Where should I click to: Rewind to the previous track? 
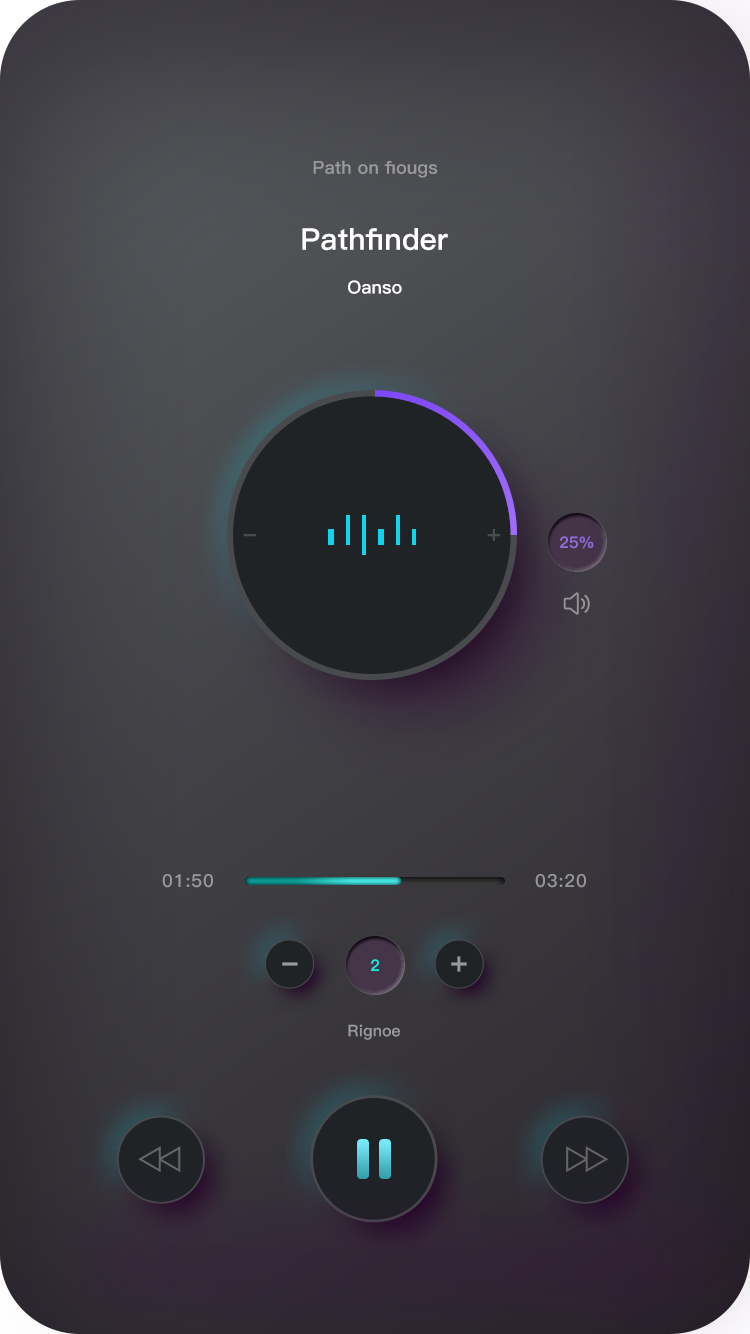(x=161, y=1159)
